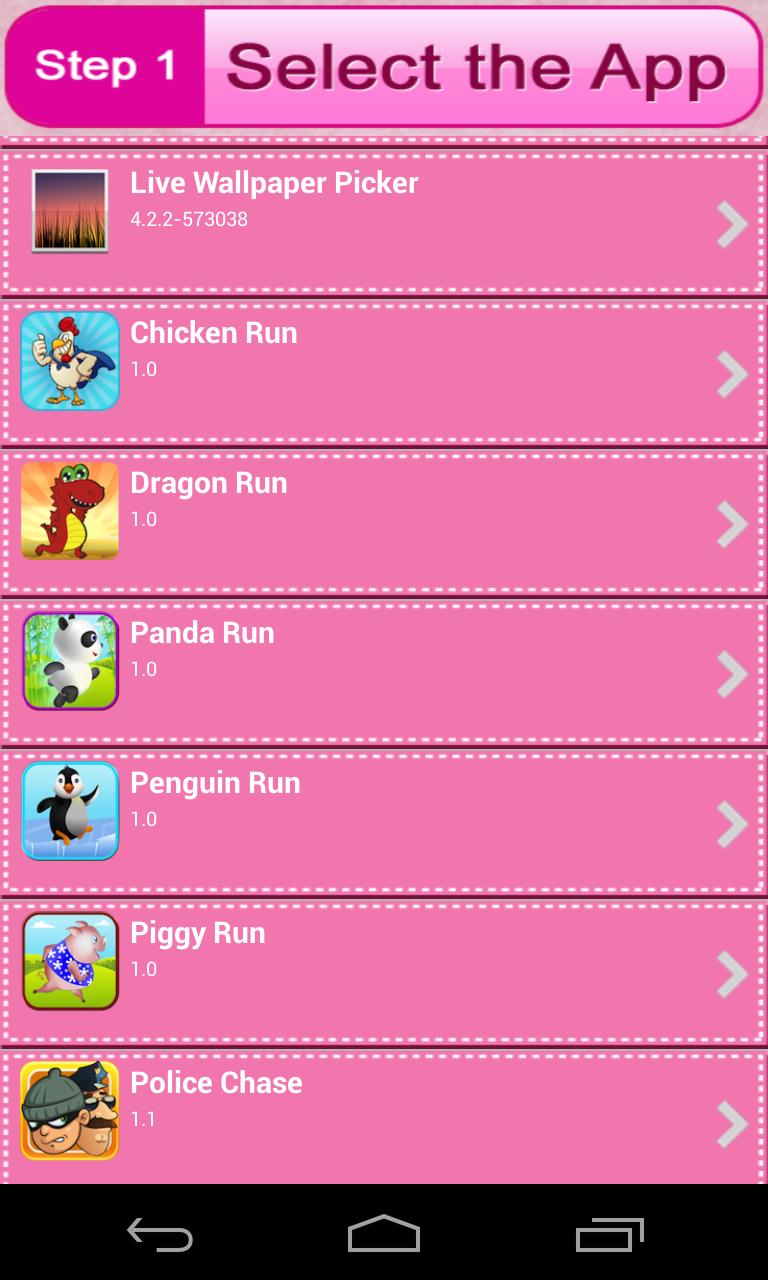Select the Chicken Run rooster icon
Image resolution: width=768 pixels, height=1280 pixels.
(x=69, y=360)
